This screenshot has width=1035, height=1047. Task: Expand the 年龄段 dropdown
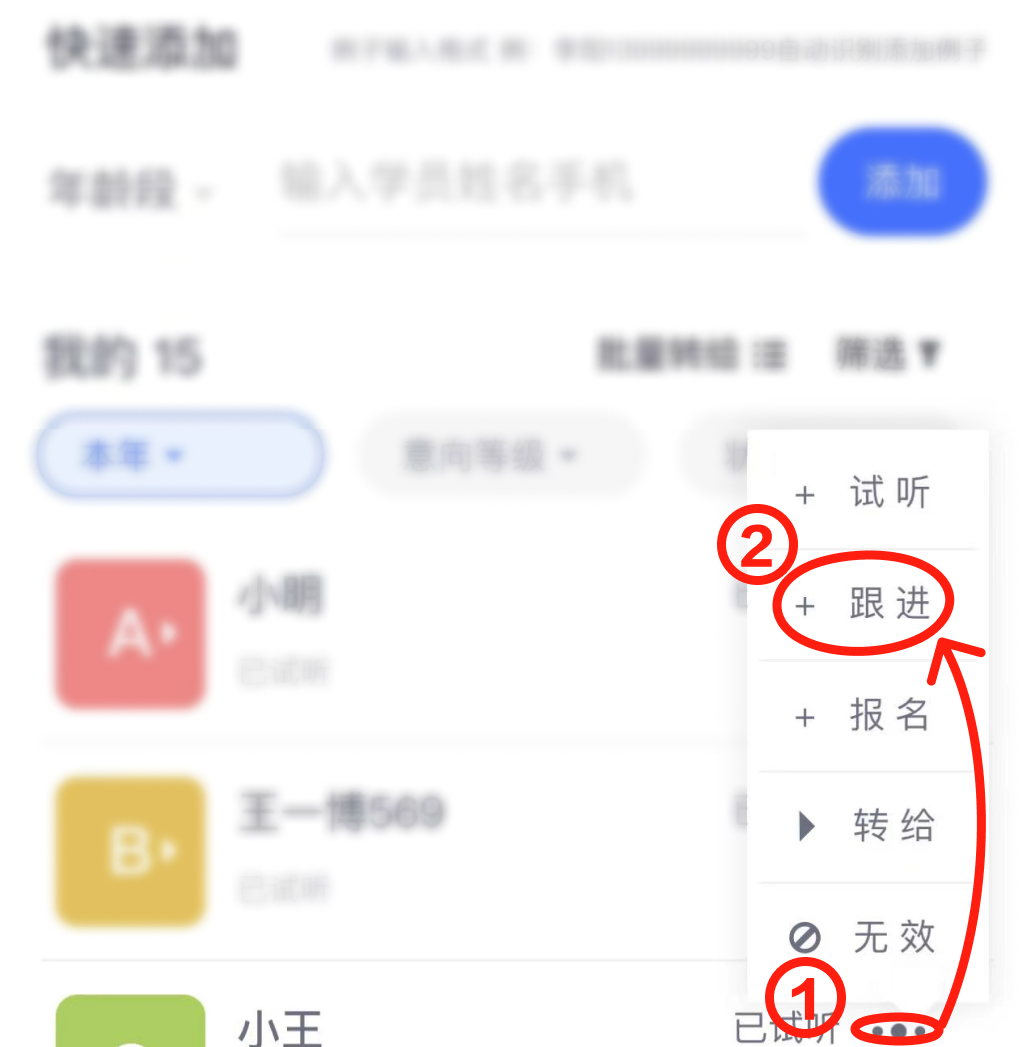[130, 189]
